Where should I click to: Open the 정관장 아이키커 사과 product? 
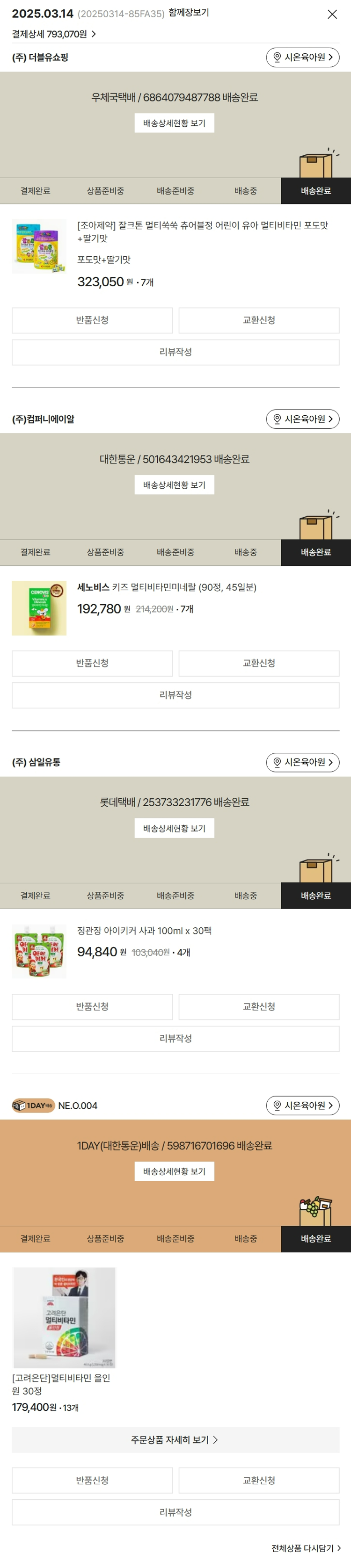pyautogui.click(x=145, y=930)
